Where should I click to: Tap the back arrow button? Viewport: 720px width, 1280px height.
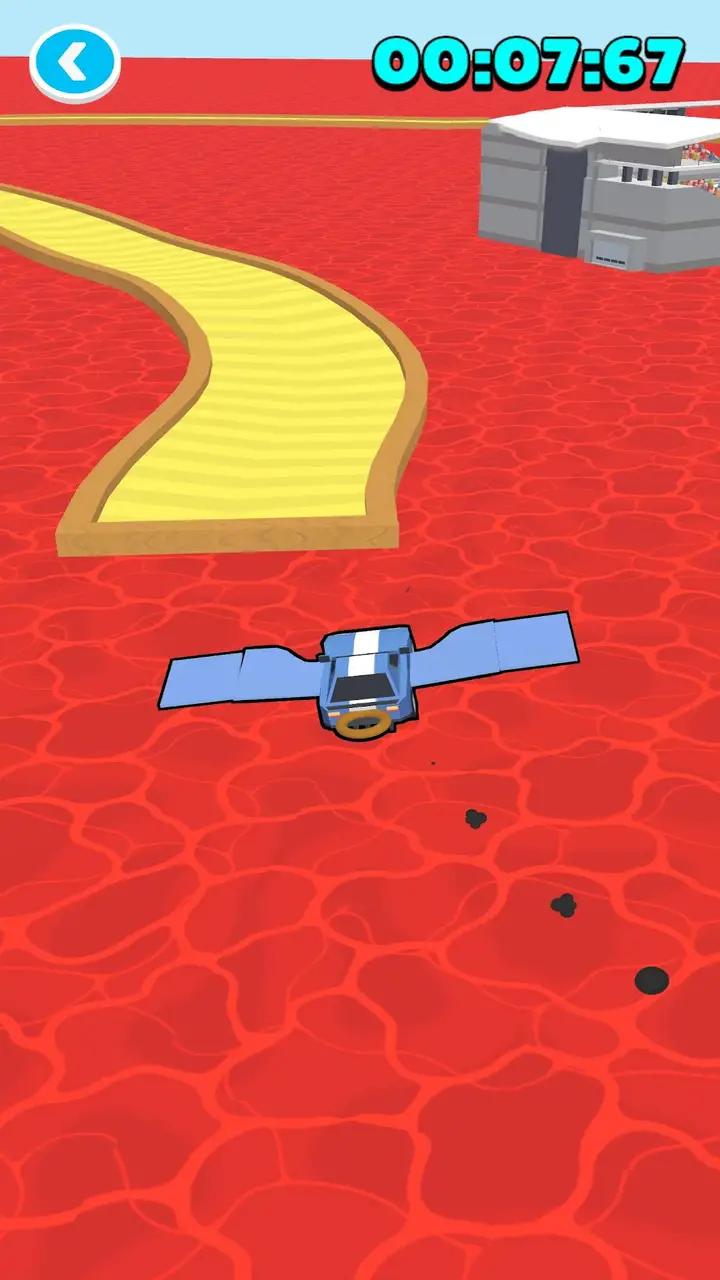(75, 64)
